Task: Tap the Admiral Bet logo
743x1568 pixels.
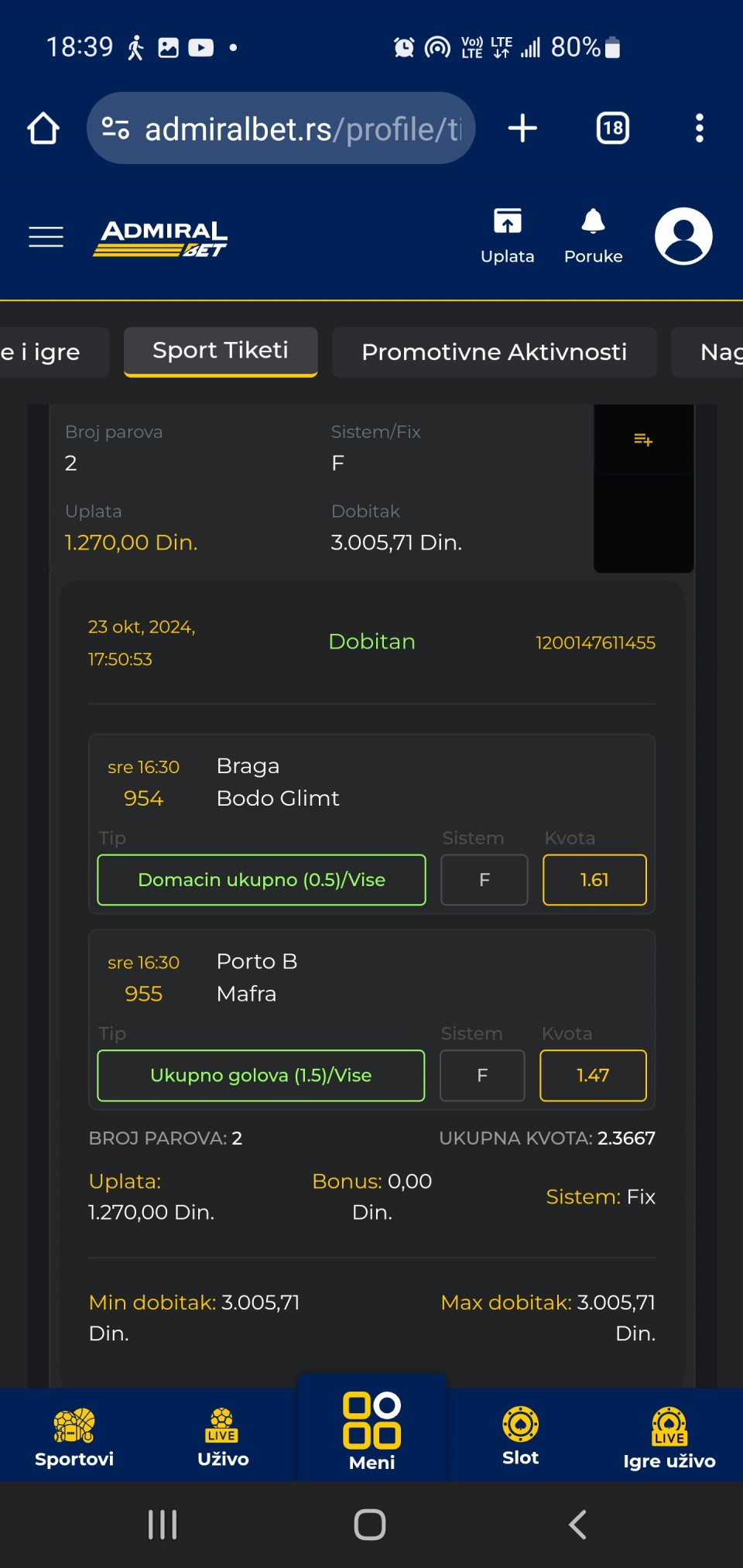Action: 161,238
